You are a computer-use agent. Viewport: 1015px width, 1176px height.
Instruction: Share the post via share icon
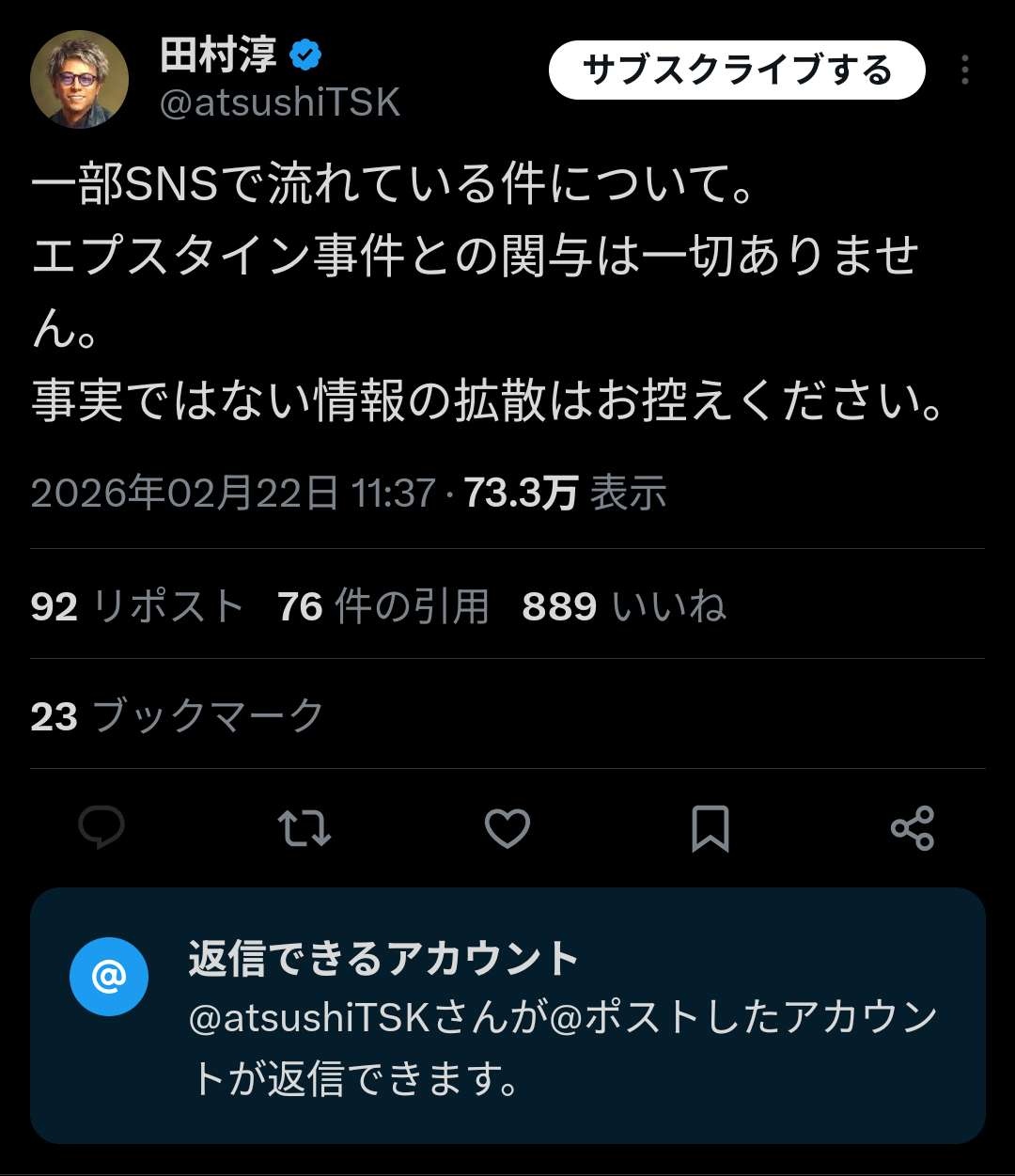(x=912, y=828)
